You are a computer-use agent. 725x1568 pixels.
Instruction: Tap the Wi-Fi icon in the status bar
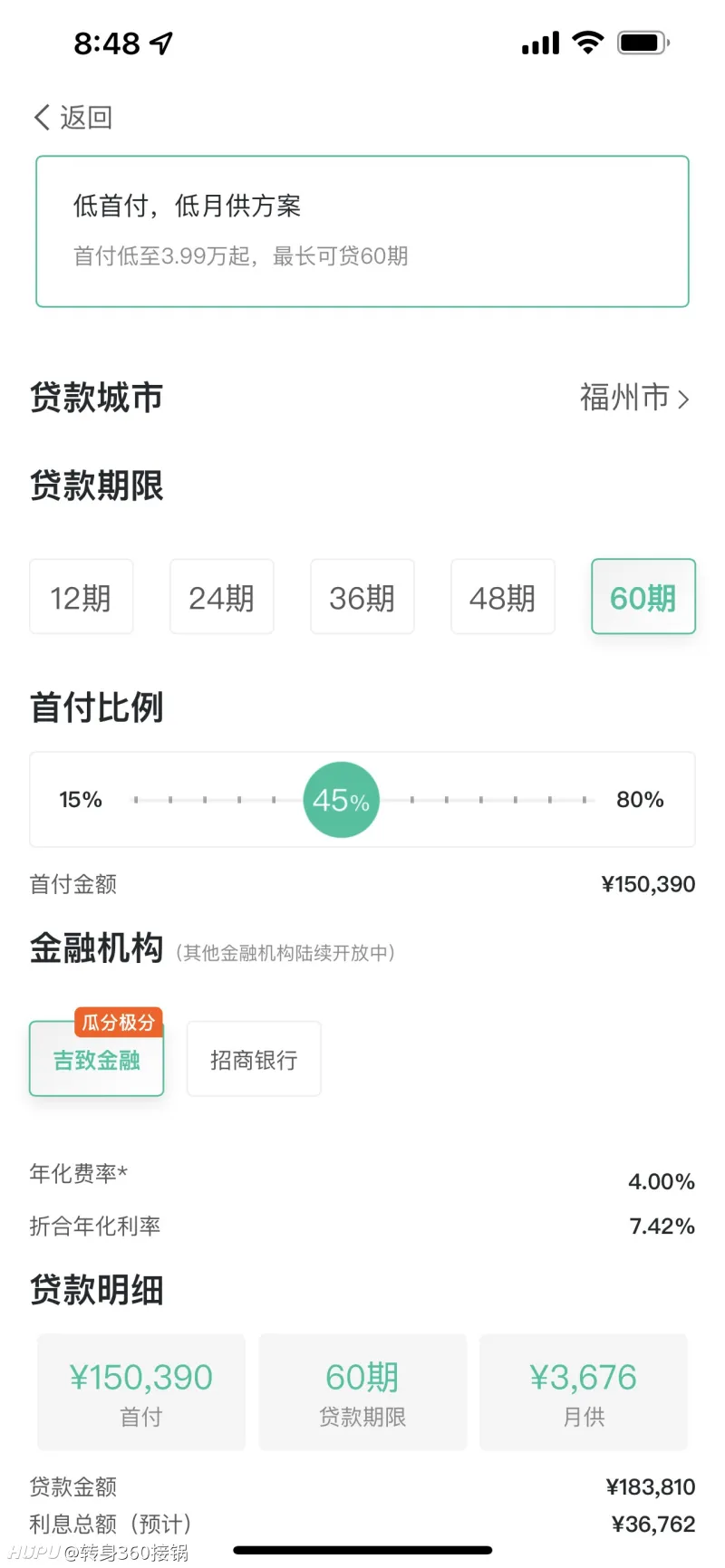click(587, 41)
